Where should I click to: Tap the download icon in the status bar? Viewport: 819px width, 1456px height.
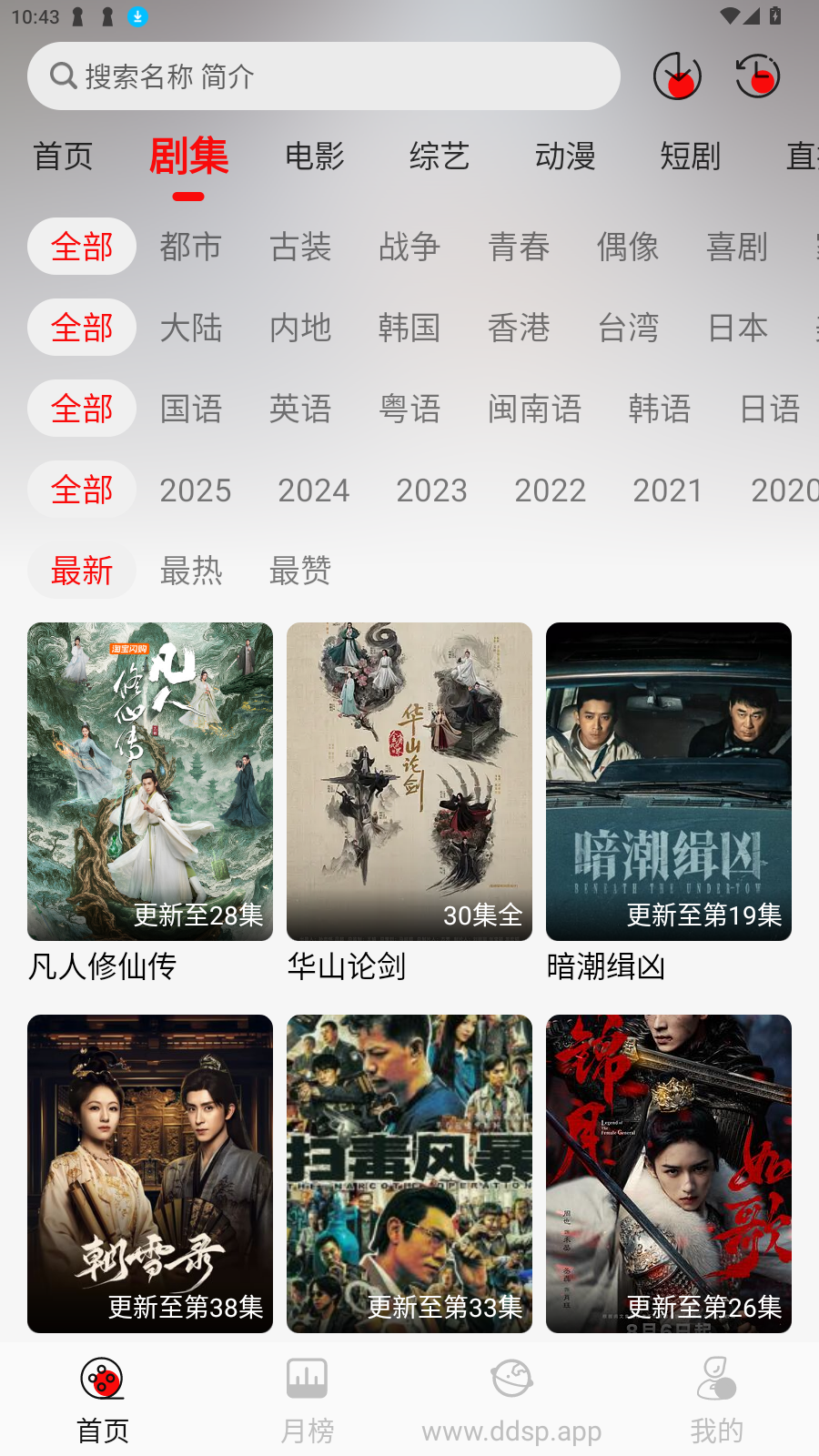(137, 16)
